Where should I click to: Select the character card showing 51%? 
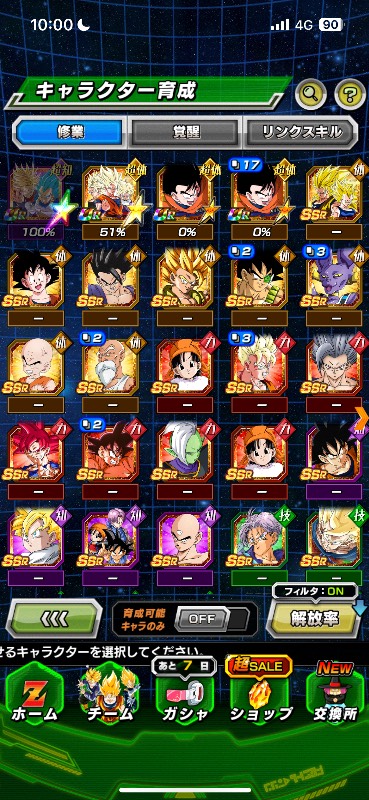click(x=111, y=203)
